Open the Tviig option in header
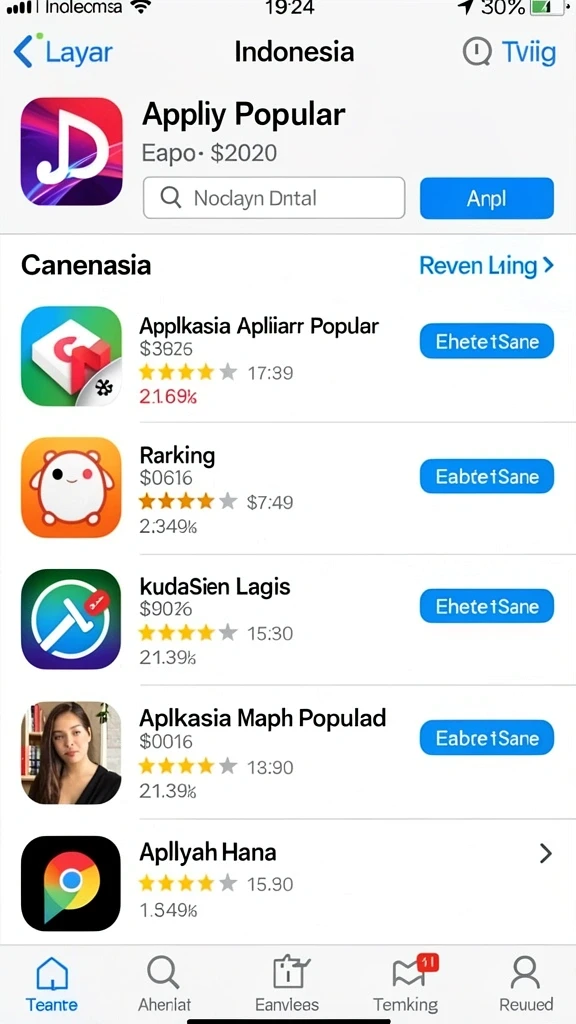 [509, 52]
